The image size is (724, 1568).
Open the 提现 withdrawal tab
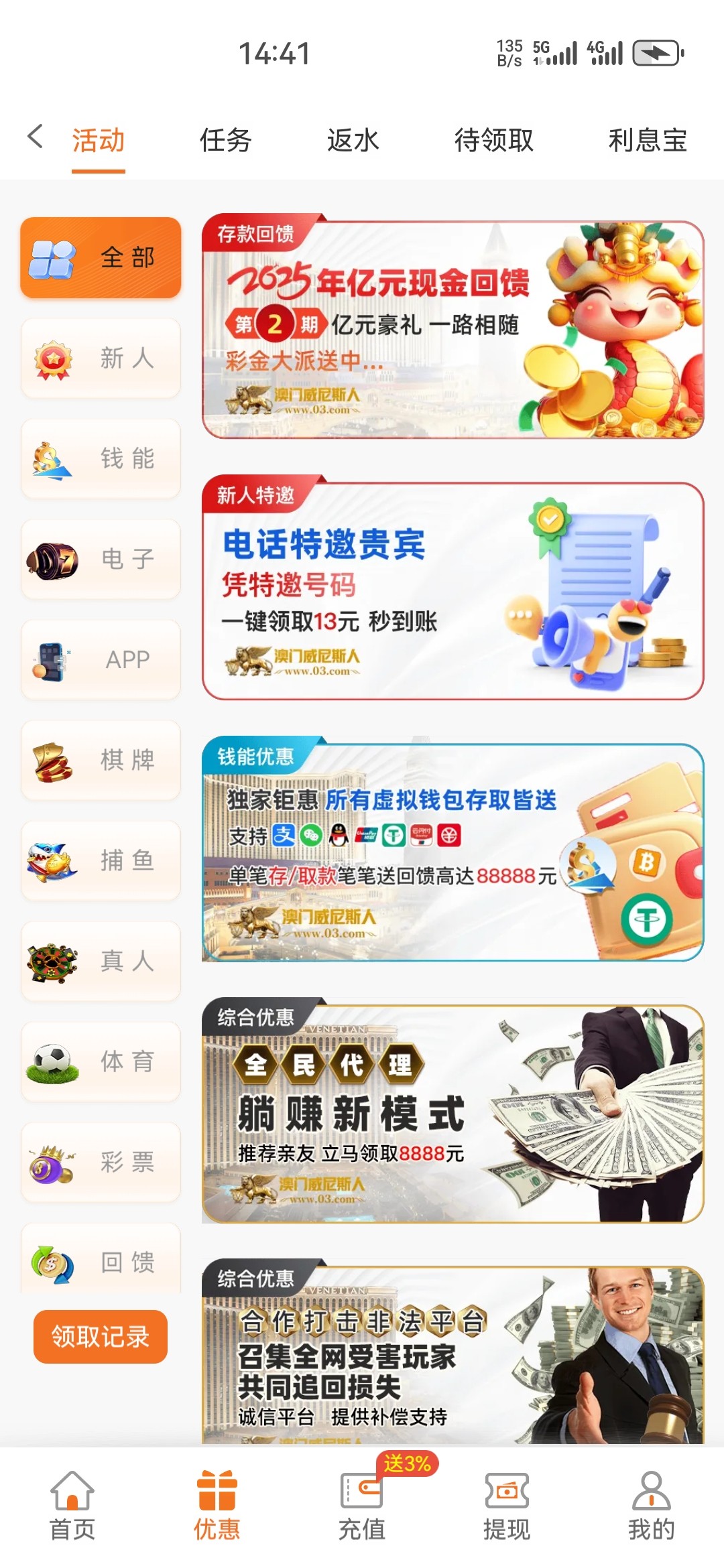click(507, 1505)
